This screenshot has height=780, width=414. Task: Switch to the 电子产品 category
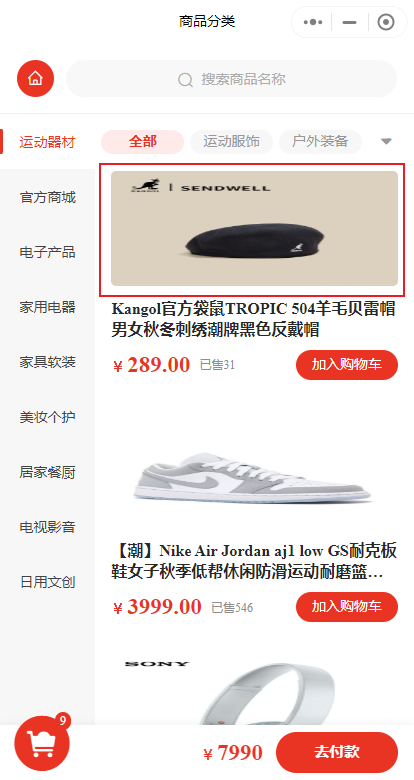(x=47, y=252)
